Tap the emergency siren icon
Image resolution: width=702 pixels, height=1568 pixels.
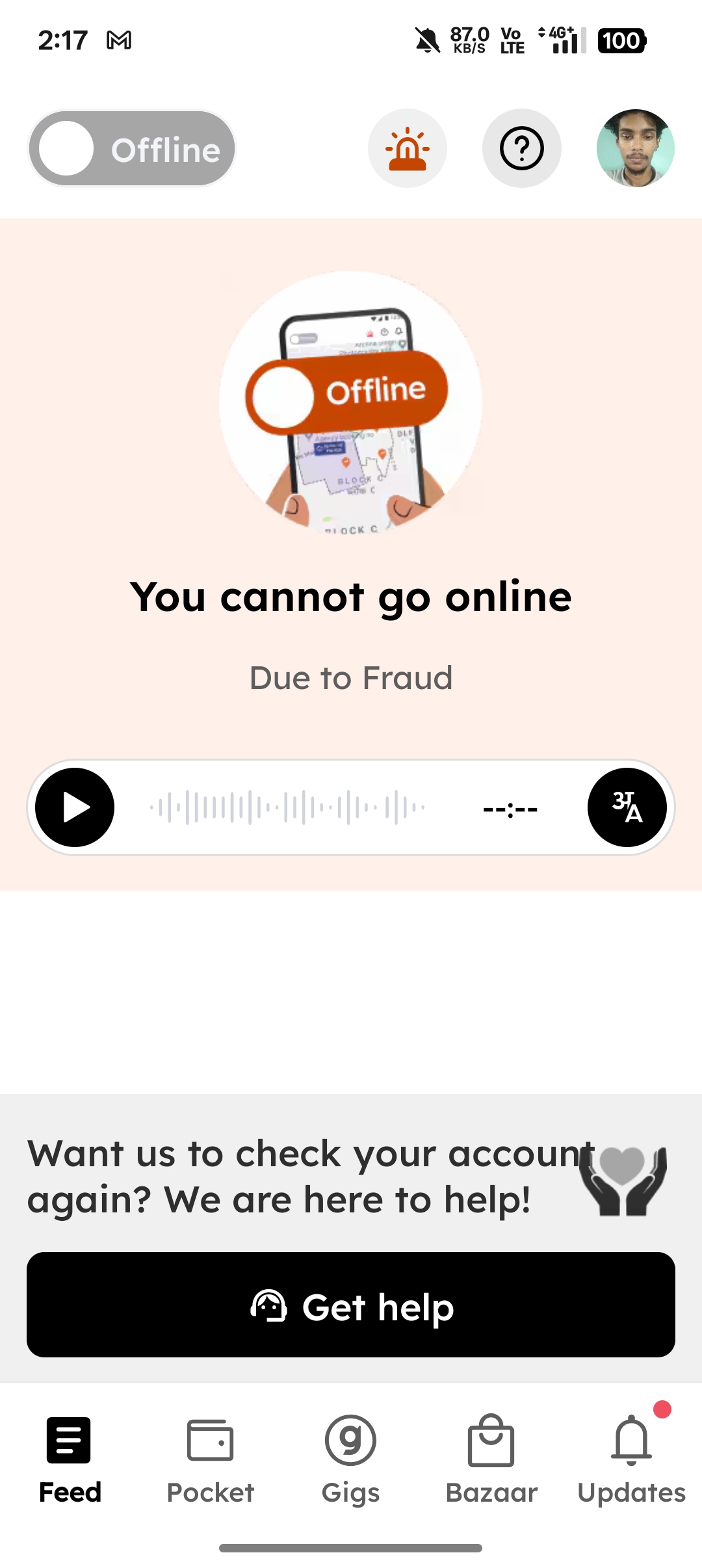tap(408, 149)
